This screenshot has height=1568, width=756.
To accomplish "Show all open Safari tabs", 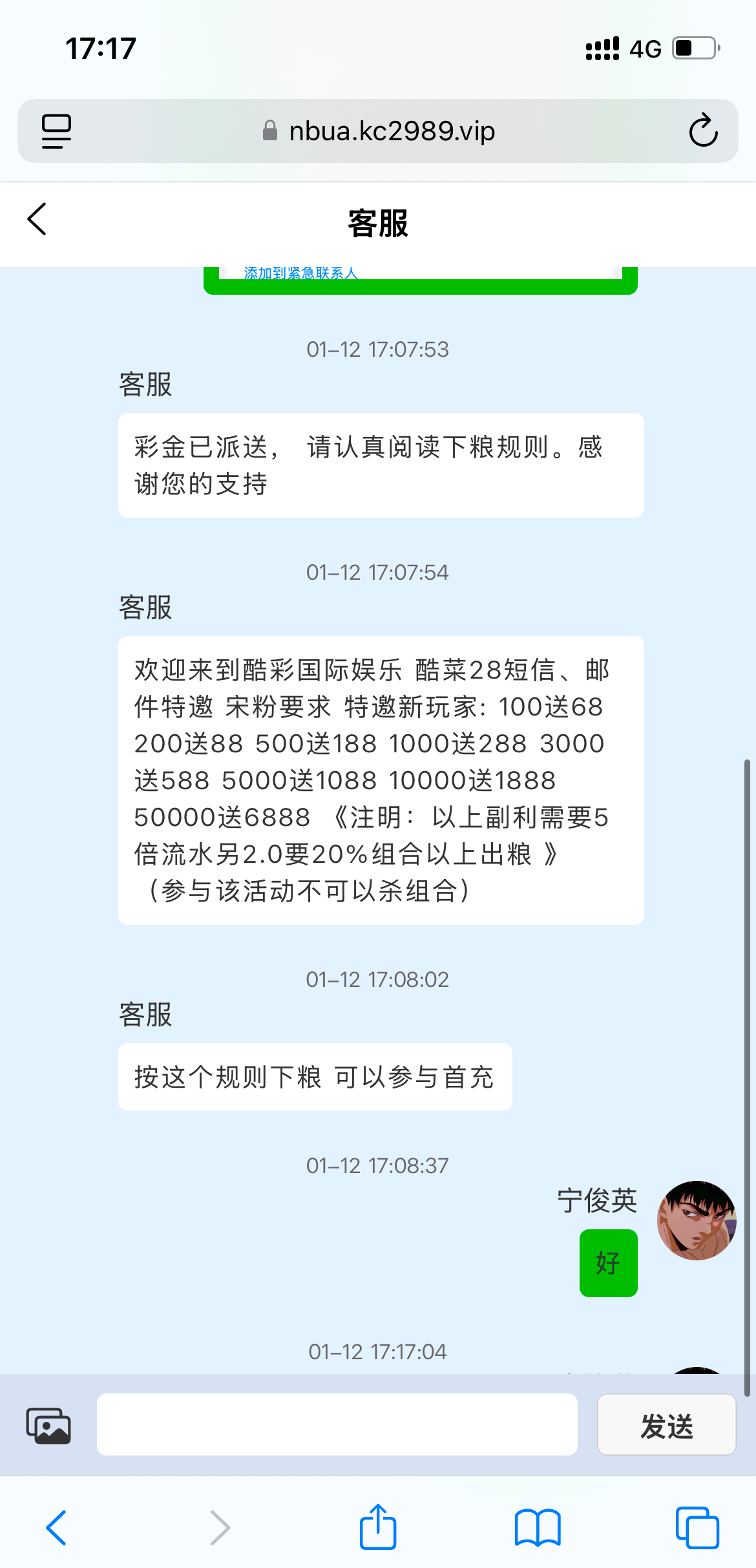I will (697, 1528).
